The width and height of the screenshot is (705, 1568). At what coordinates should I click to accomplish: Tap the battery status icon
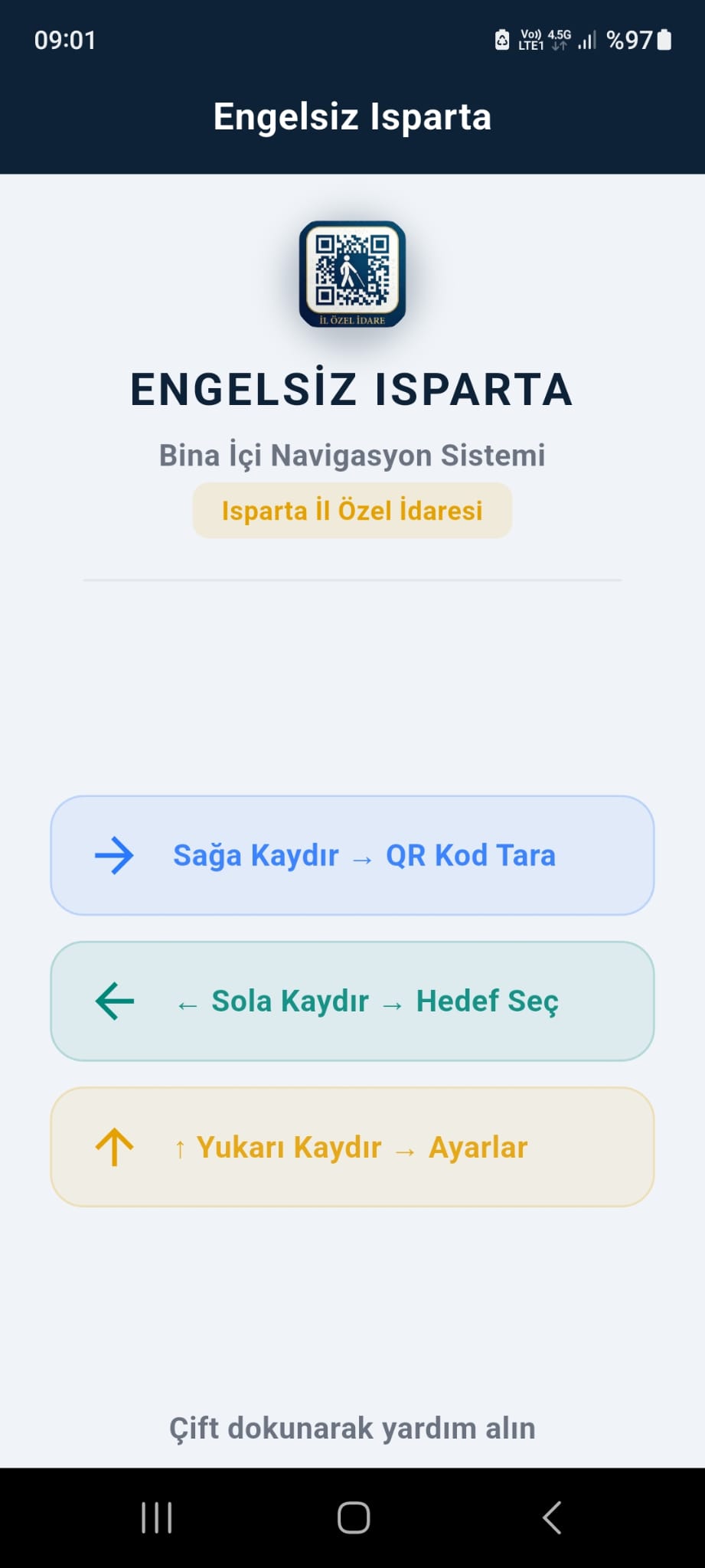(663, 40)
